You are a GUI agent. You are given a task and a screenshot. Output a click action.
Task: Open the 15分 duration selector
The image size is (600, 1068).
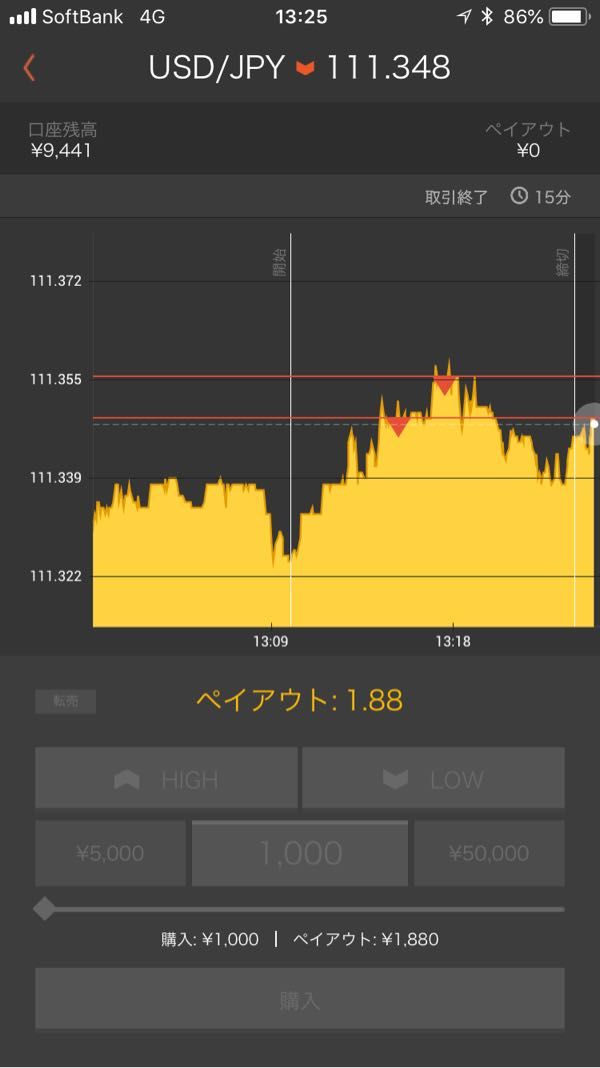(541, 198)
